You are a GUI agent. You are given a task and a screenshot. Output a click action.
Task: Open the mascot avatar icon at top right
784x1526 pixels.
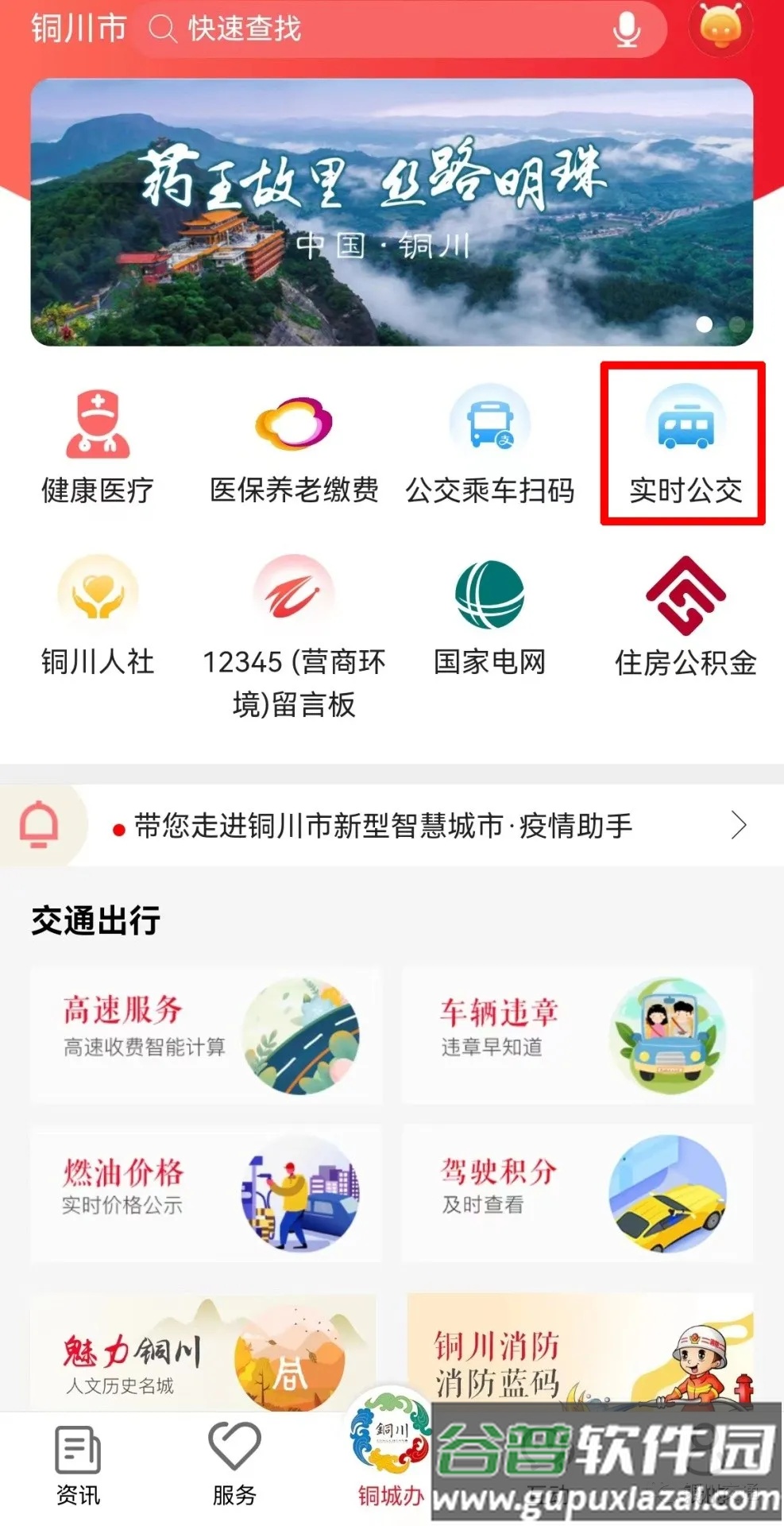pyautogui.click(x=720, y=28)
